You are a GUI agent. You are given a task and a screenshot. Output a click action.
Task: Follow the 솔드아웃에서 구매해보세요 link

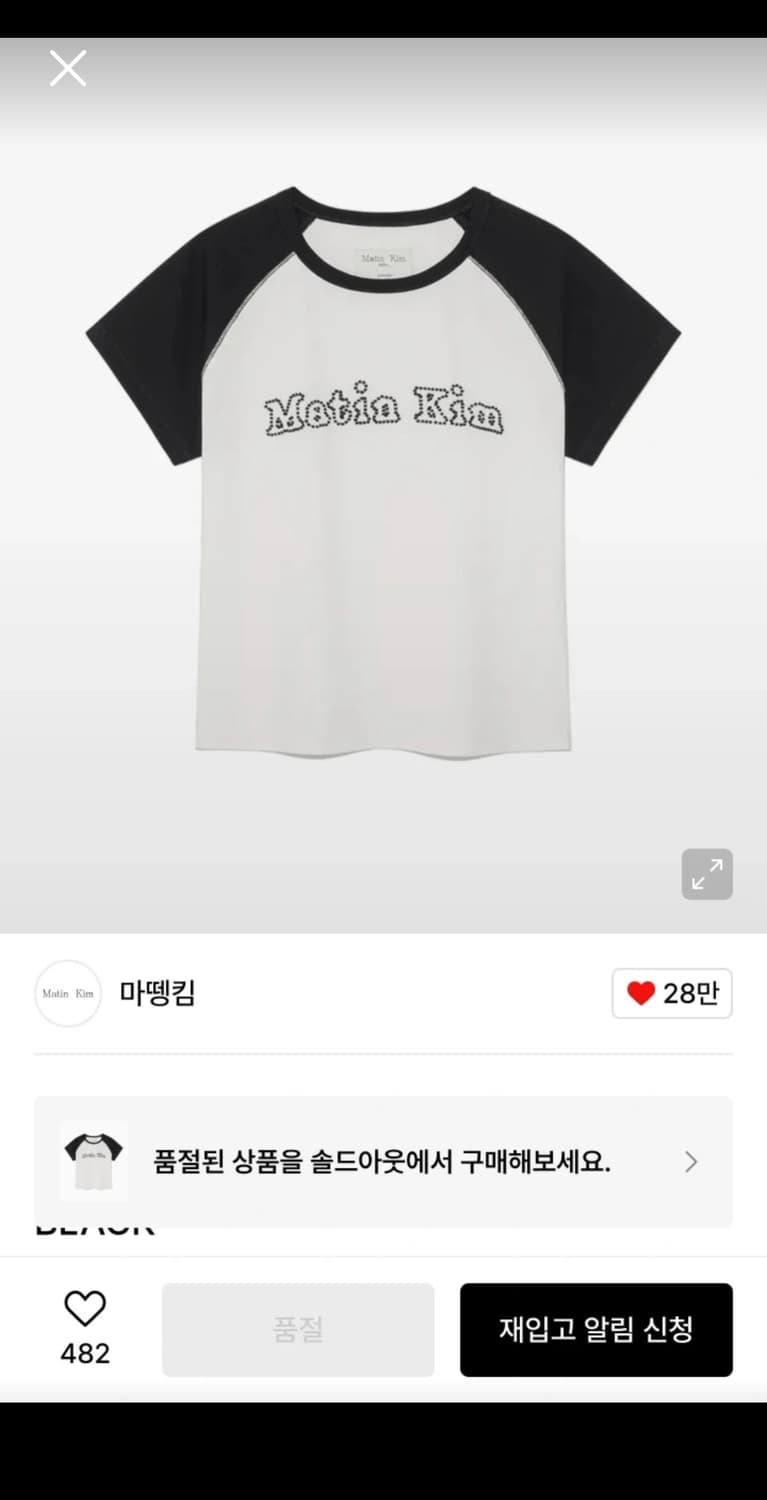coord(383,1161)
